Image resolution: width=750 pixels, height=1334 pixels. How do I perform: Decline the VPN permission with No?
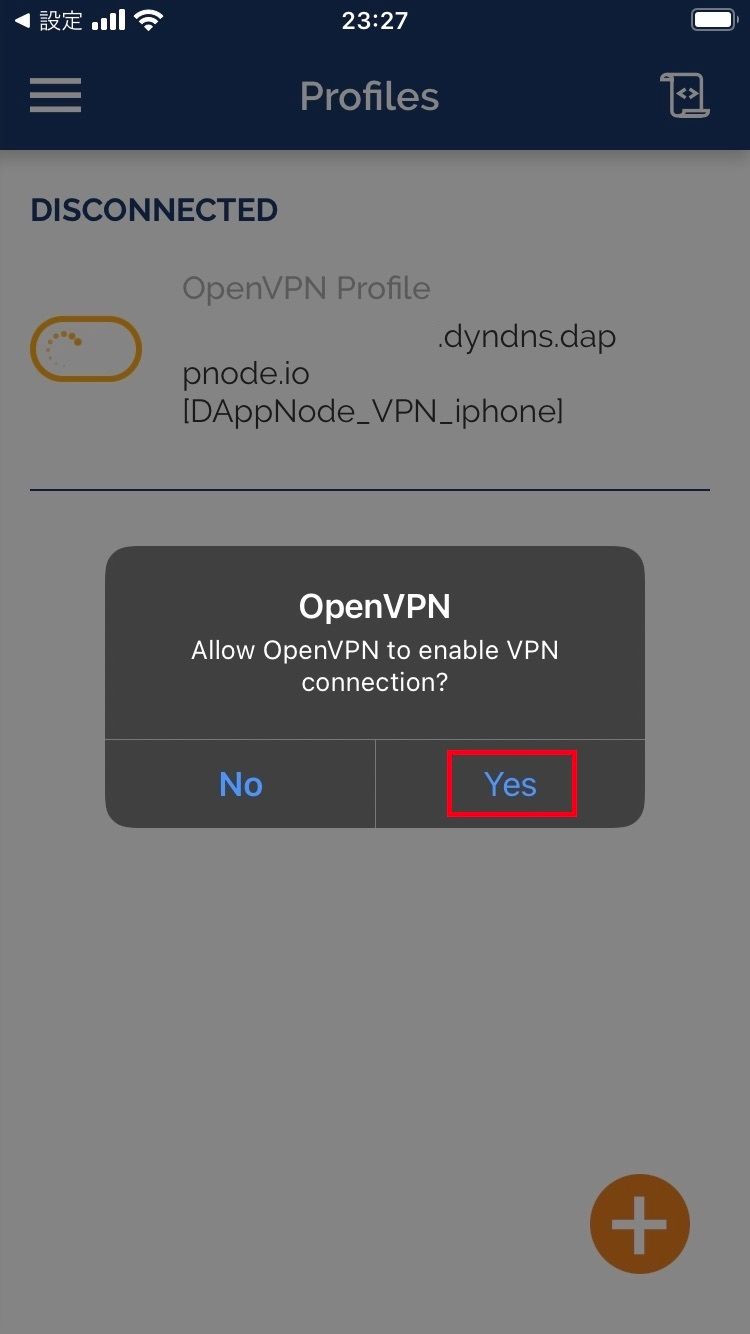pos(240,784)
